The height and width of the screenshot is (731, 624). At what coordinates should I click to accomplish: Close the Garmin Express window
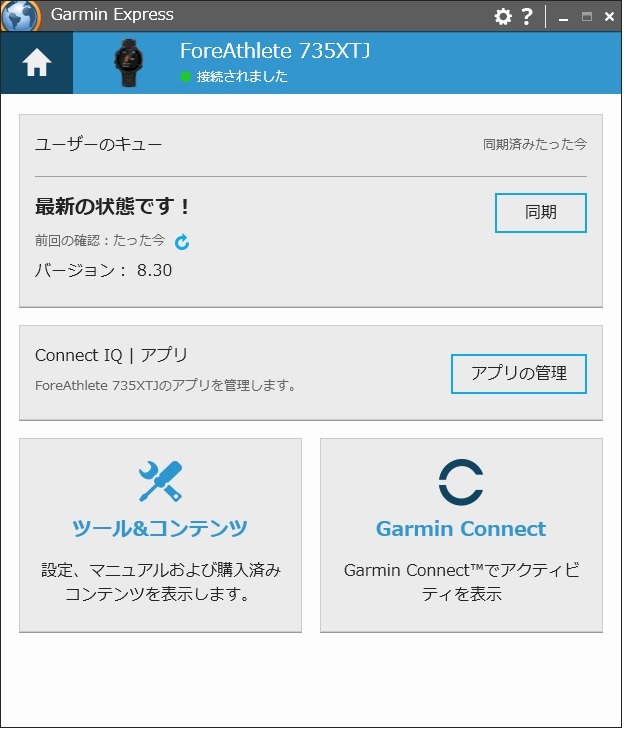click(x=609, y=17)
